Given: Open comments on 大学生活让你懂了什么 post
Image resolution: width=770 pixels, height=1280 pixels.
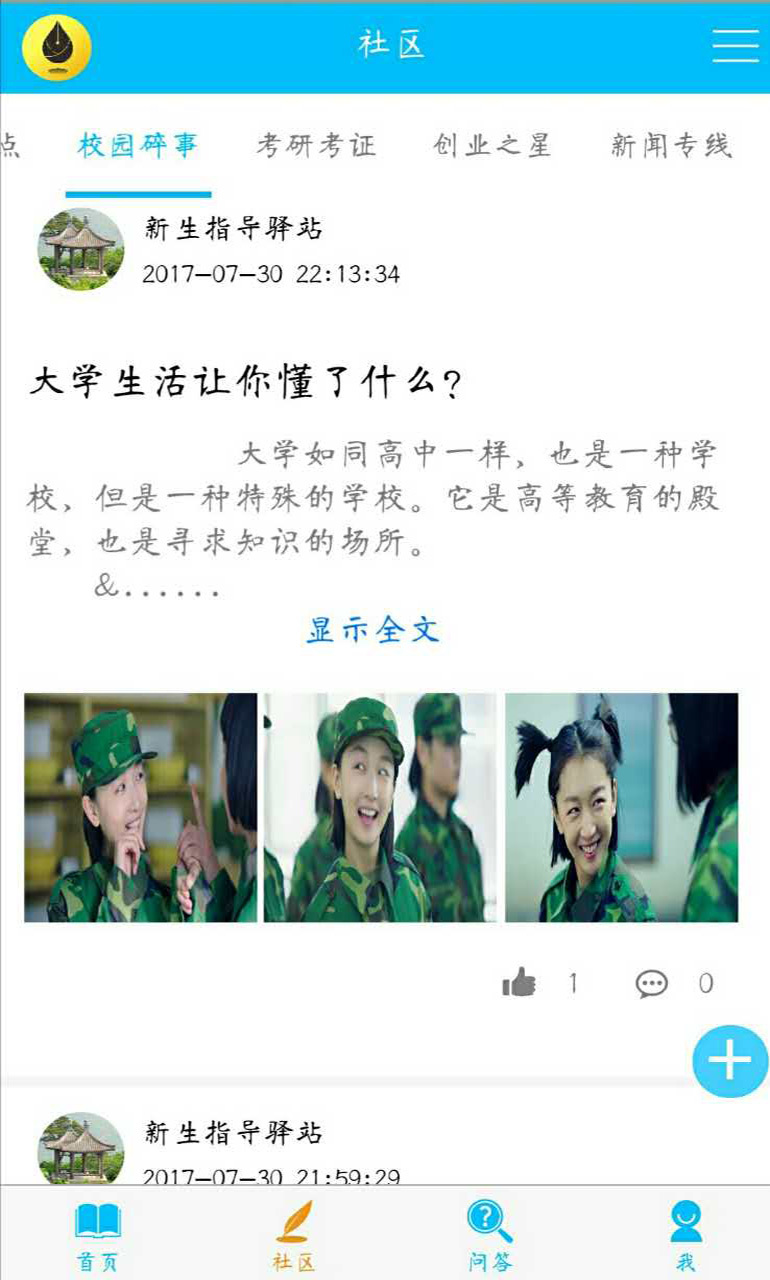Looking at the screenshot, I should click(652, 983).
